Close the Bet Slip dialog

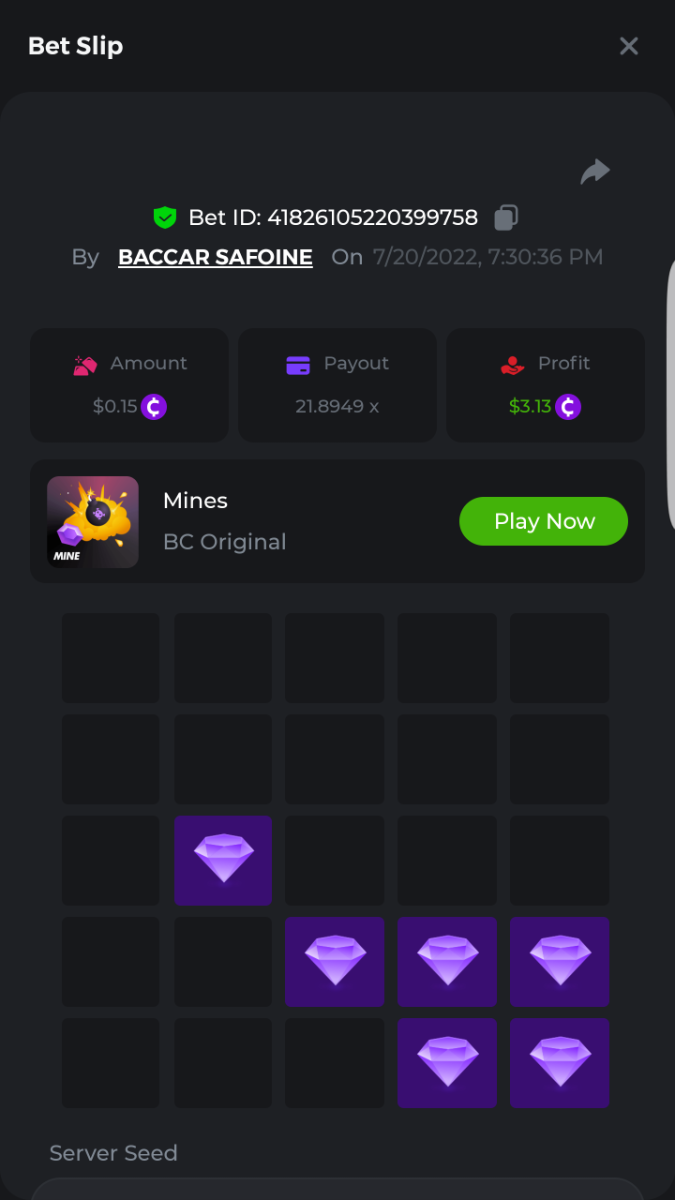[x=629, y=46]
